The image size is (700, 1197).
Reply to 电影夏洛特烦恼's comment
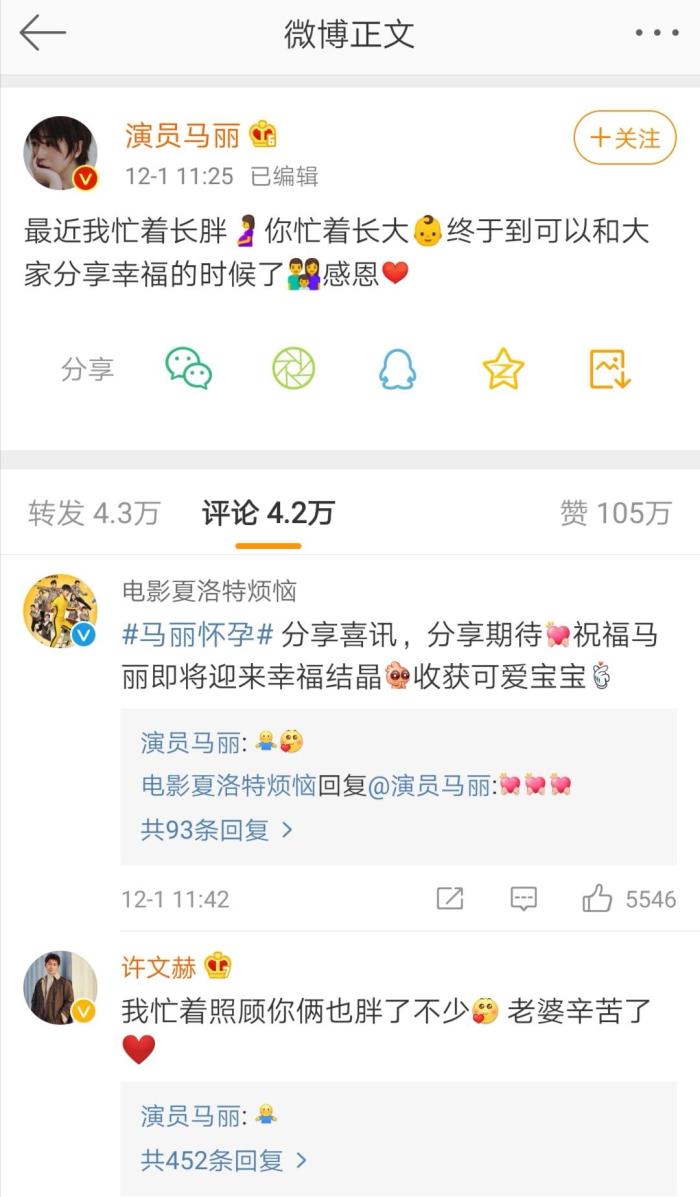pyautogui.click(x=524, y=899)
